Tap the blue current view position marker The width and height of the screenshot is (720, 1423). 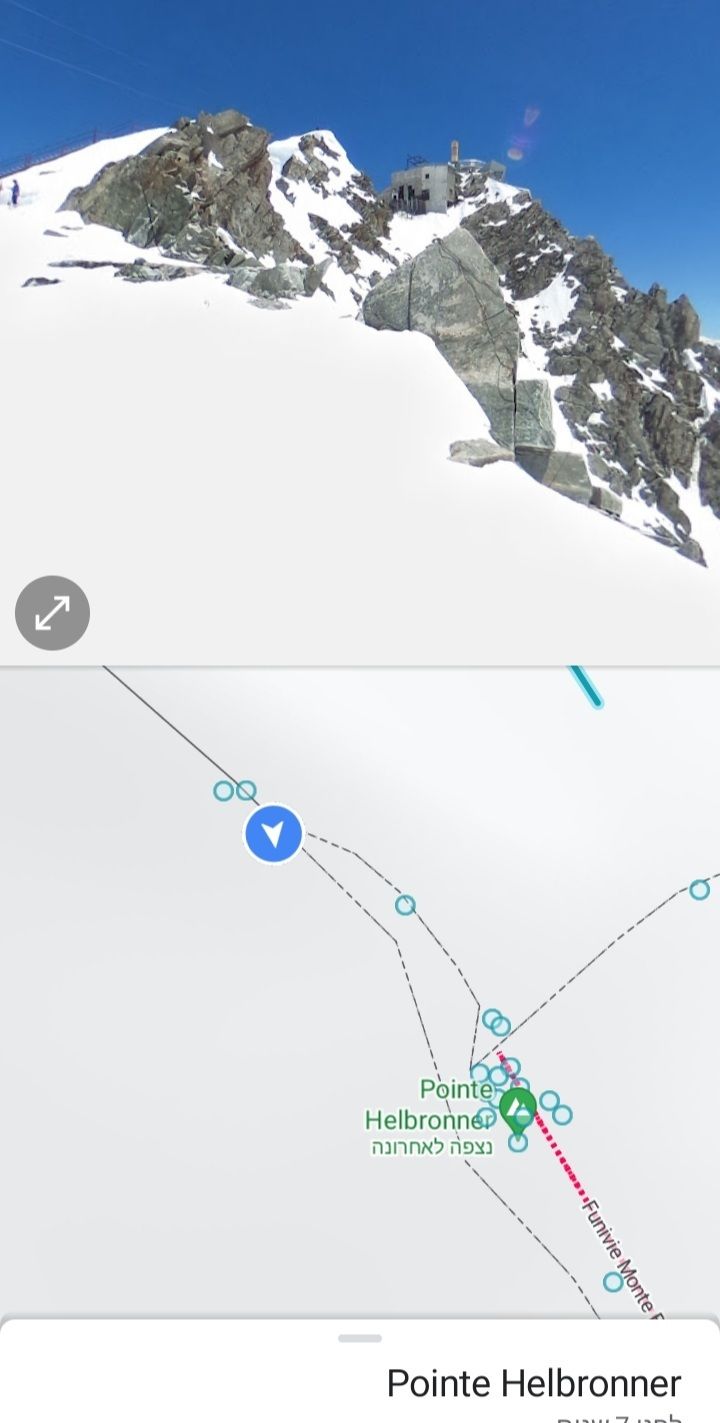tap(274, 833)
